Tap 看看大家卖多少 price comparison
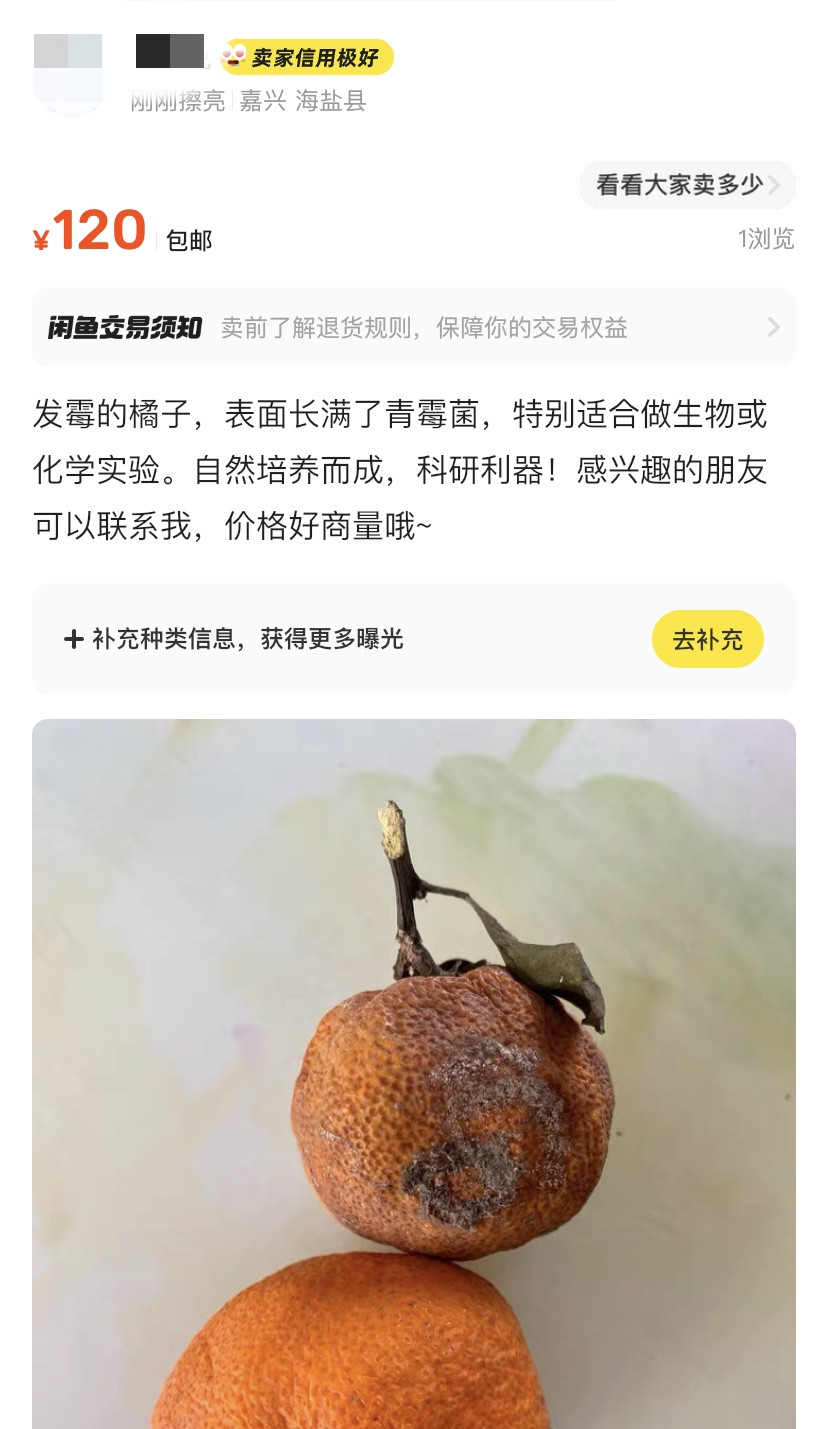828x1429 pixels. tap(687, 185)
